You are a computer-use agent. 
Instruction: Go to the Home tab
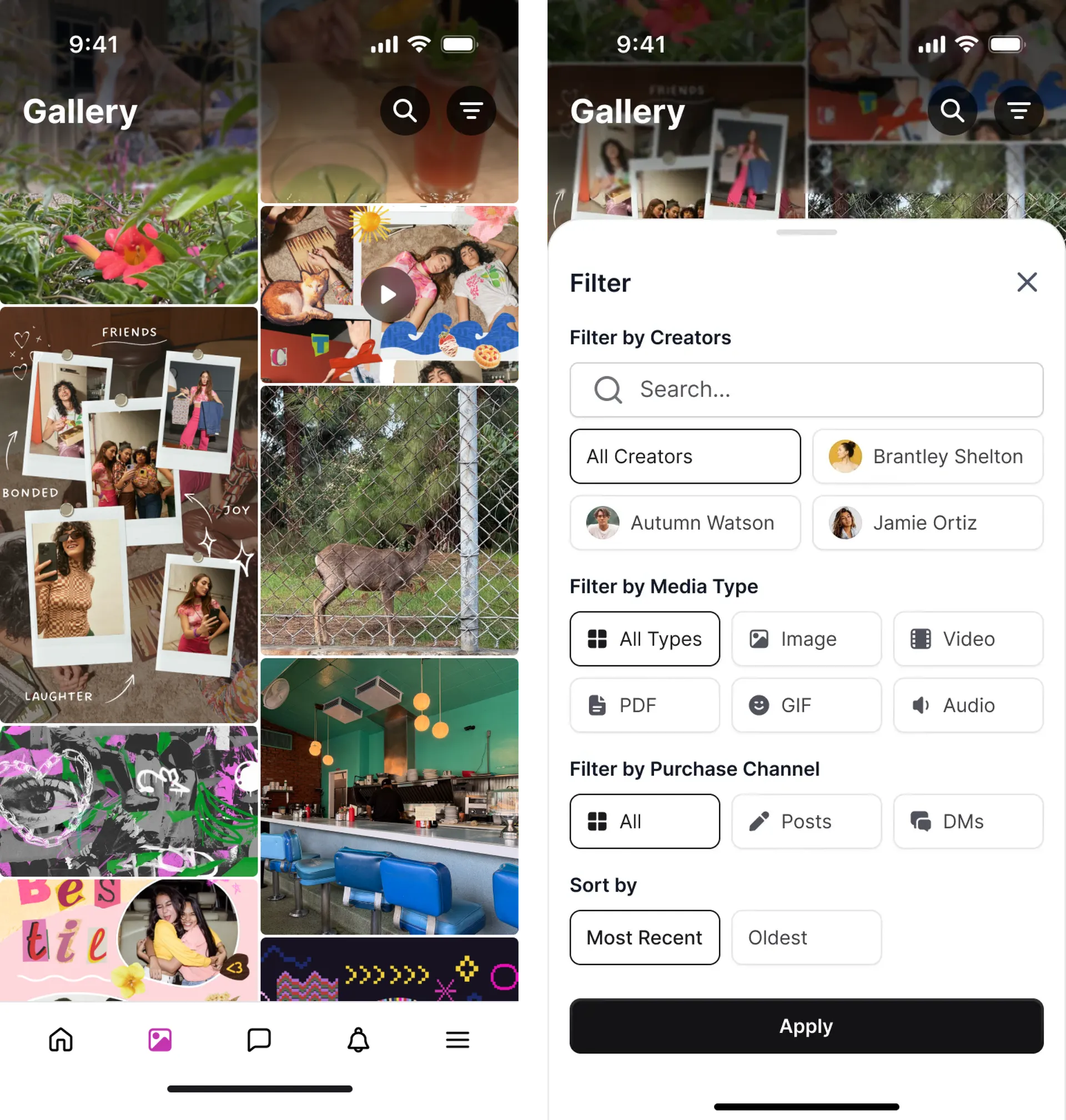pos(61,1040)
